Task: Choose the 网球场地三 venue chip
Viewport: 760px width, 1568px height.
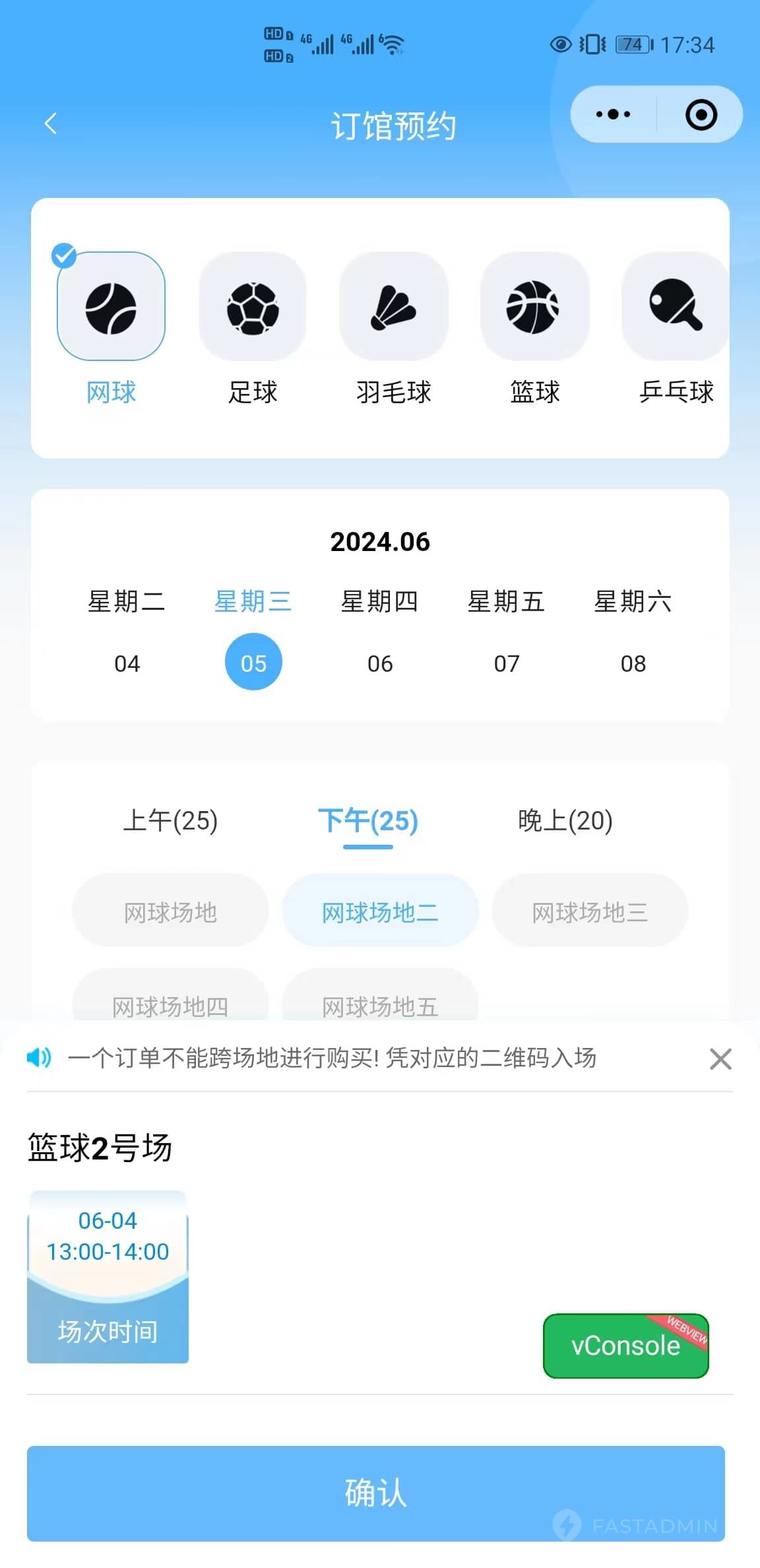Action: (590, 911)
